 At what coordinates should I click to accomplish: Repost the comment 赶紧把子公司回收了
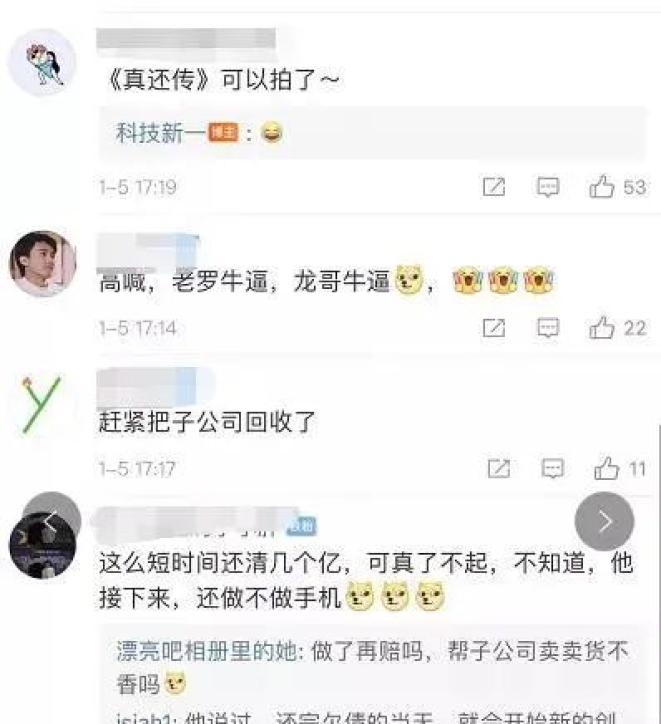499,469
